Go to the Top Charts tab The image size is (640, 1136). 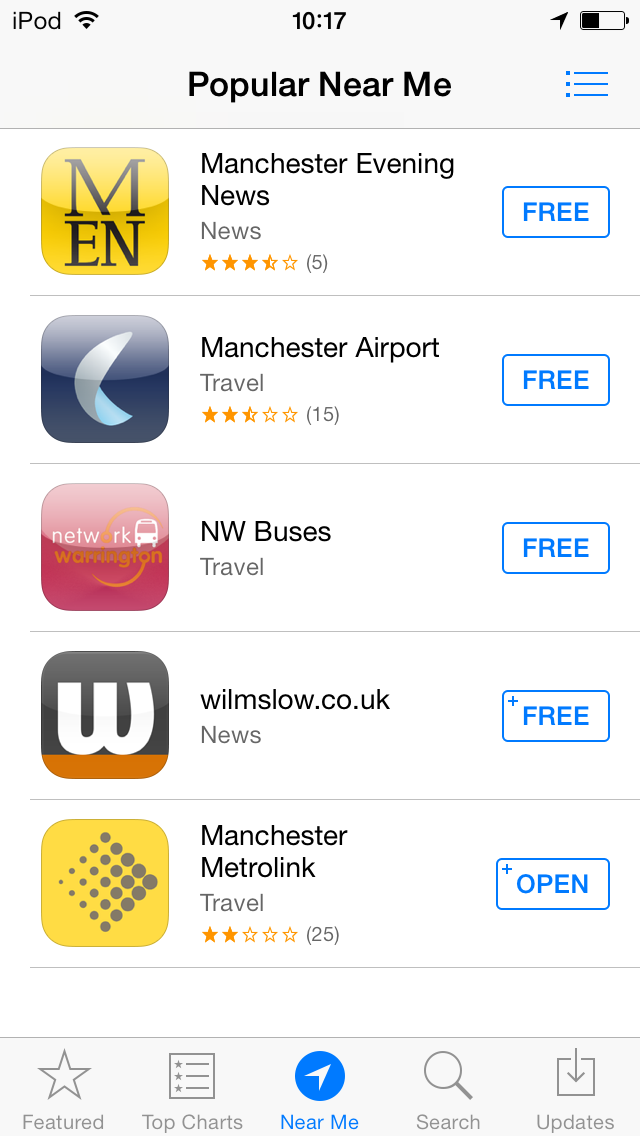pos(192,1089)
